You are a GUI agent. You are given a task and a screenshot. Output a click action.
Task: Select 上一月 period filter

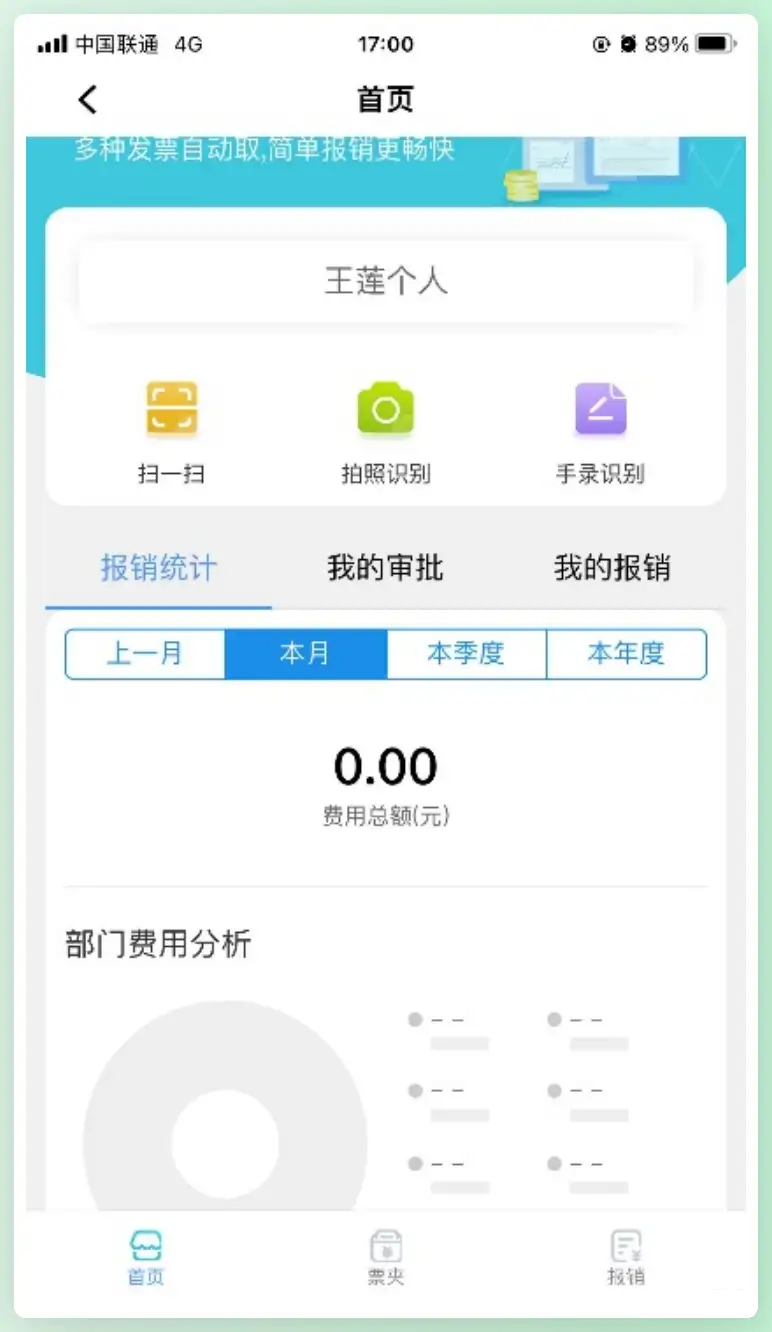click(x=145, y=654)
